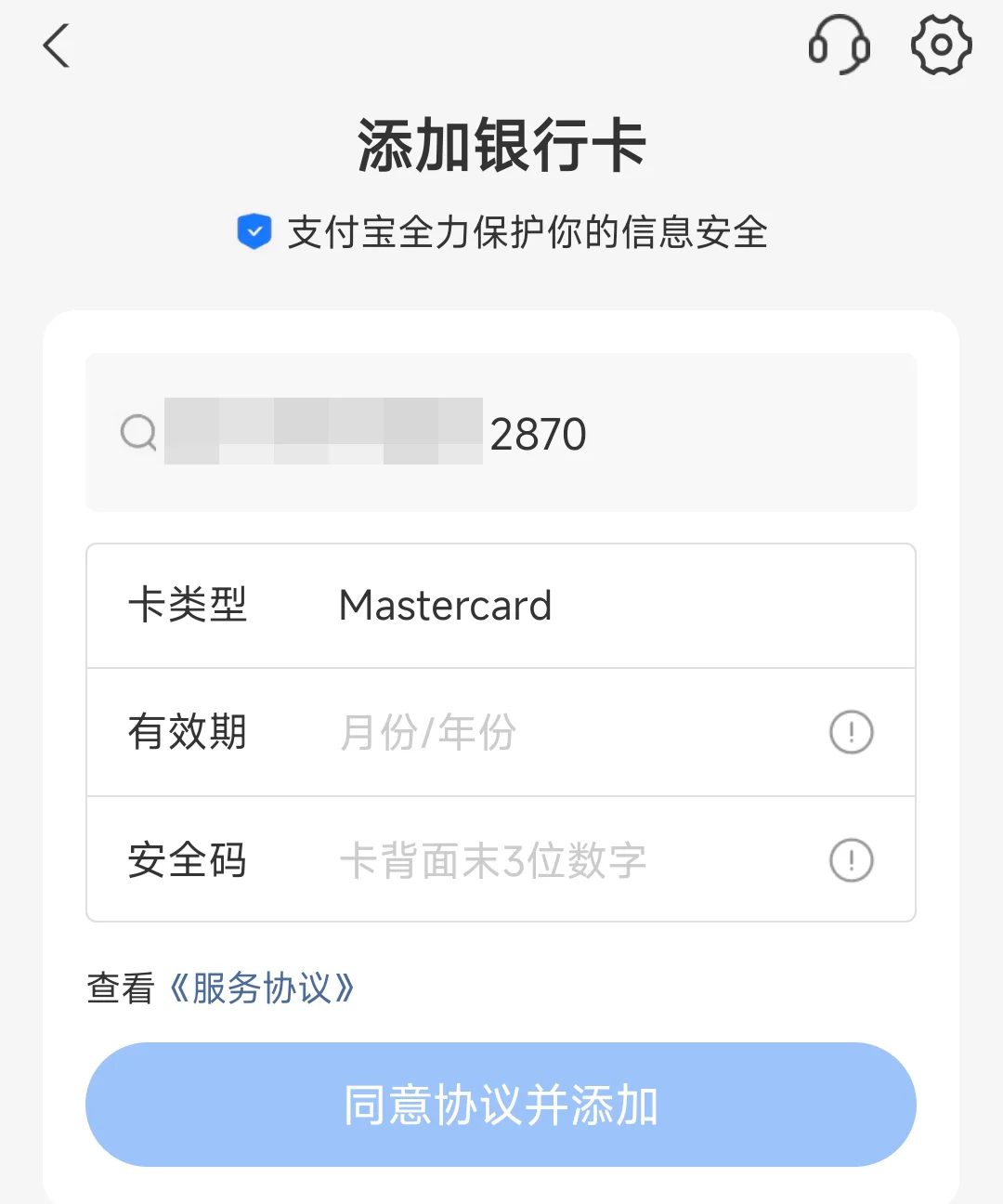Select the 安全码 security code field
Screen dimensions: 1003x1204
tap(492, 859)
